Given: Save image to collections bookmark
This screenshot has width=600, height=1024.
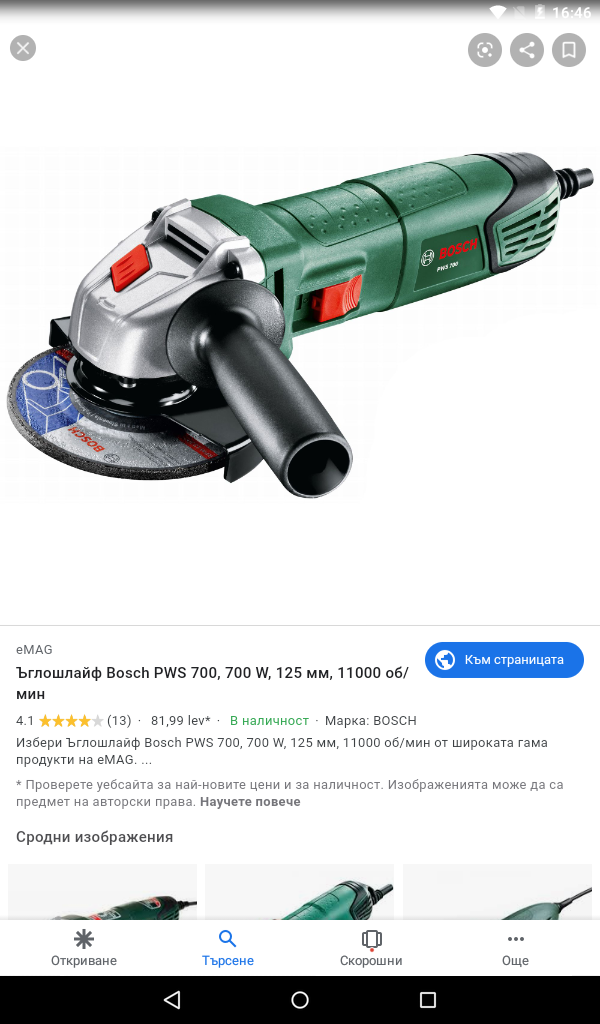Looking at the screenshot, I should [569, 50].
